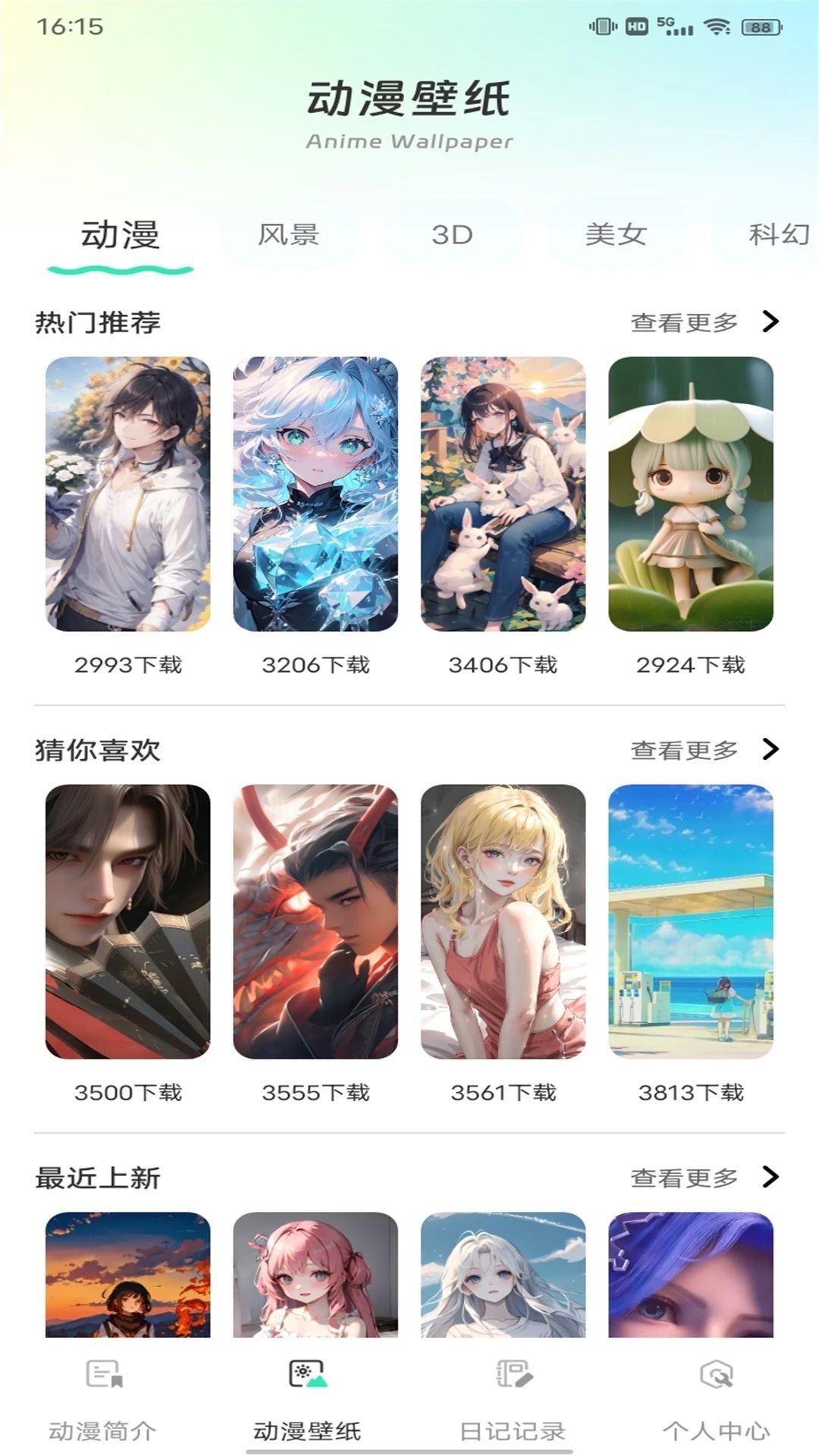This screenshot has height=1456, width=819.
Task: Tap the chevron beside 最近上新 查看更多
Action: (x=771, y=1178)
